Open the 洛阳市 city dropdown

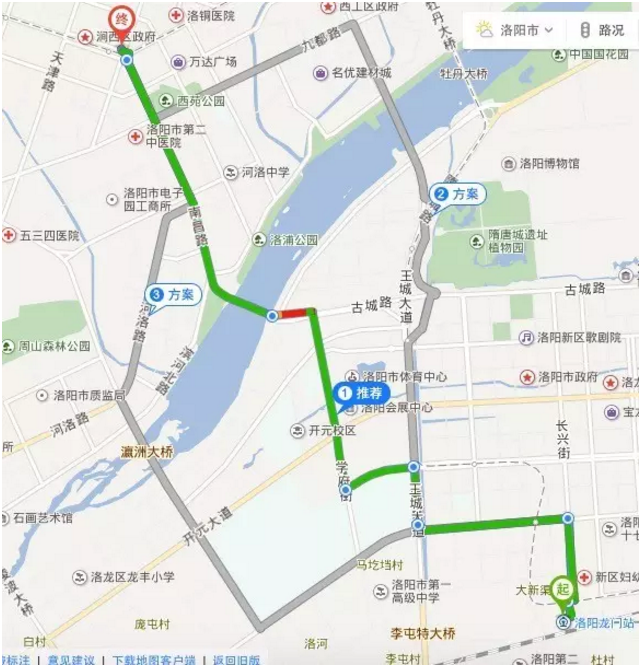tap(516, 30)
